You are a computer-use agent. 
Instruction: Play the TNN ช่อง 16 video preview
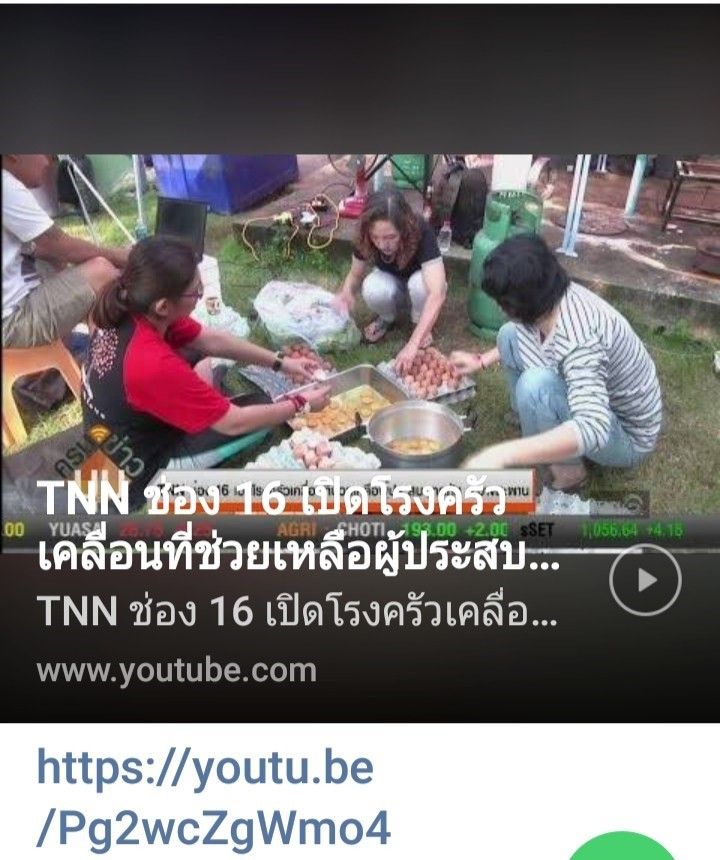tap(645, 579)
